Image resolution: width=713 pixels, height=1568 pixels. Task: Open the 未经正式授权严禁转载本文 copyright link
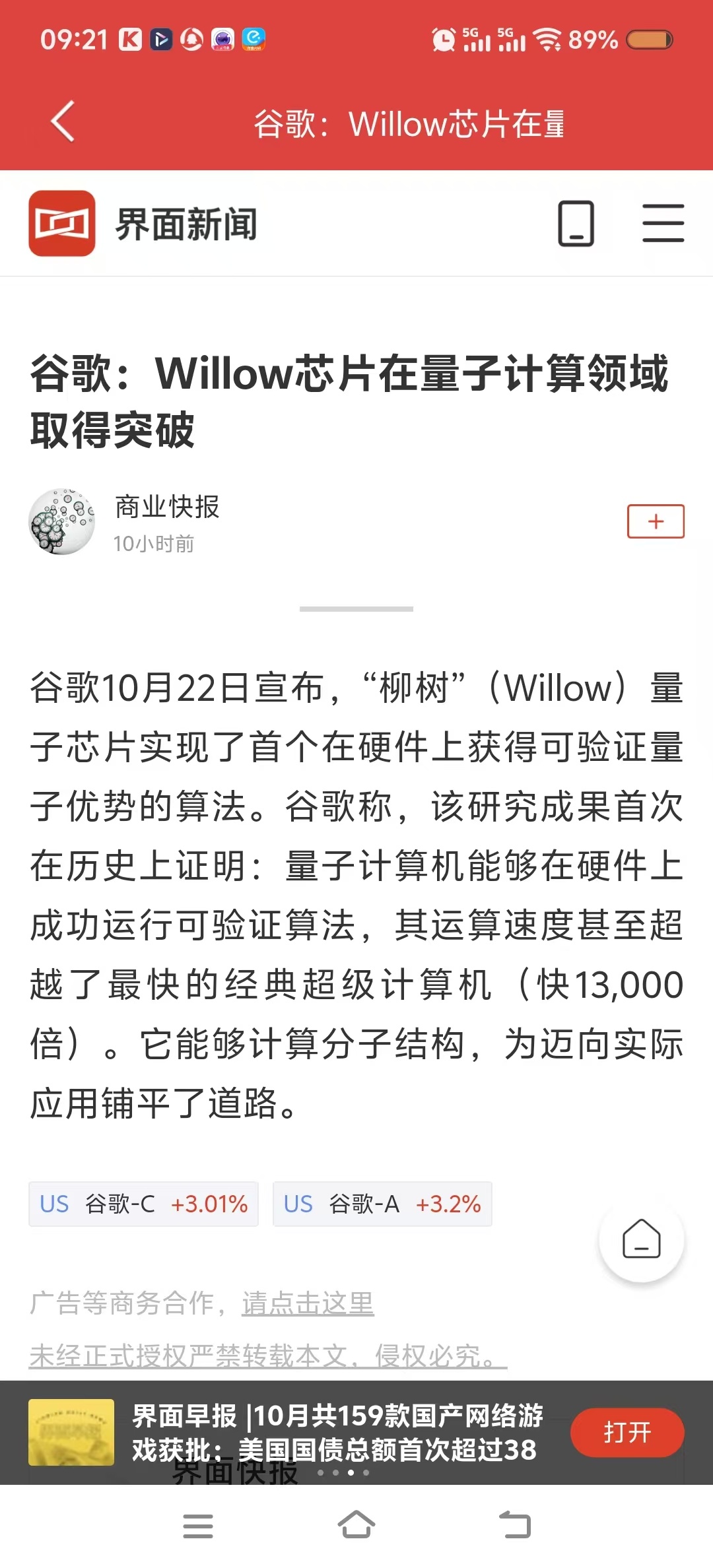[267, 1356]
